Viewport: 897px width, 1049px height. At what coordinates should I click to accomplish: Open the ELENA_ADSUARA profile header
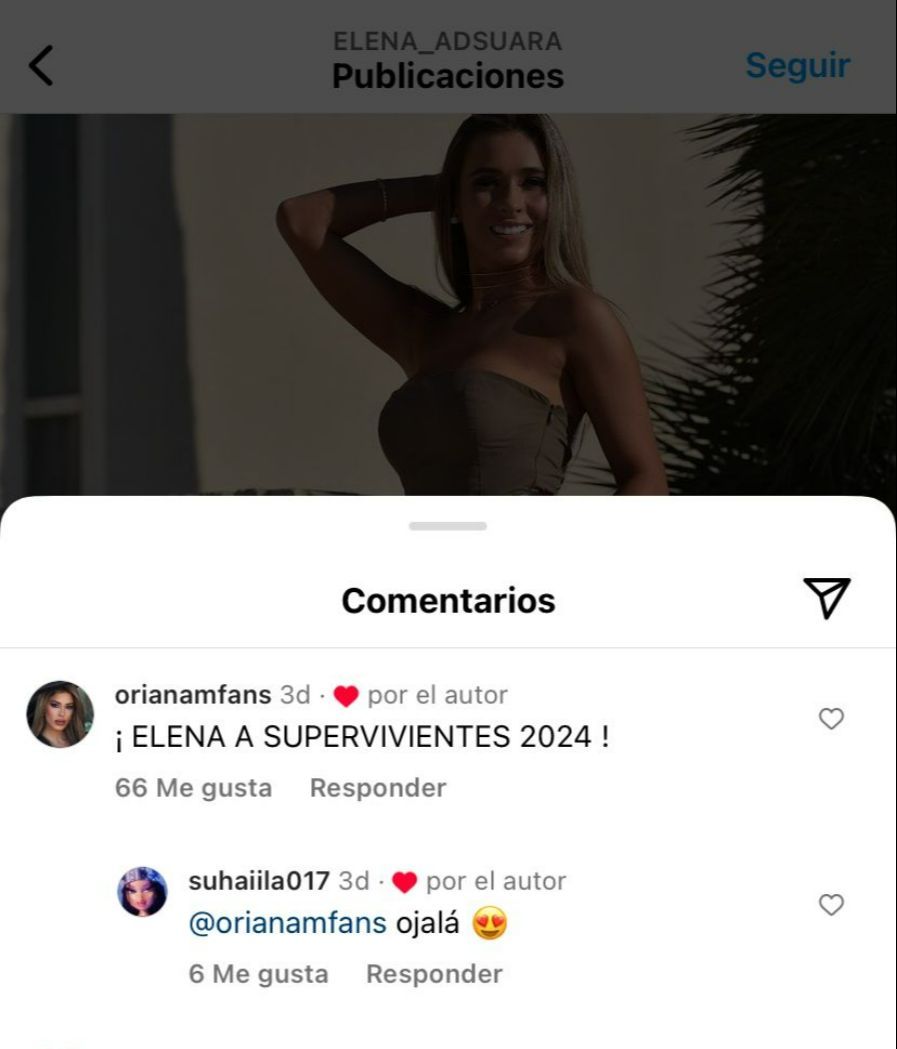(x=448, y=41)
